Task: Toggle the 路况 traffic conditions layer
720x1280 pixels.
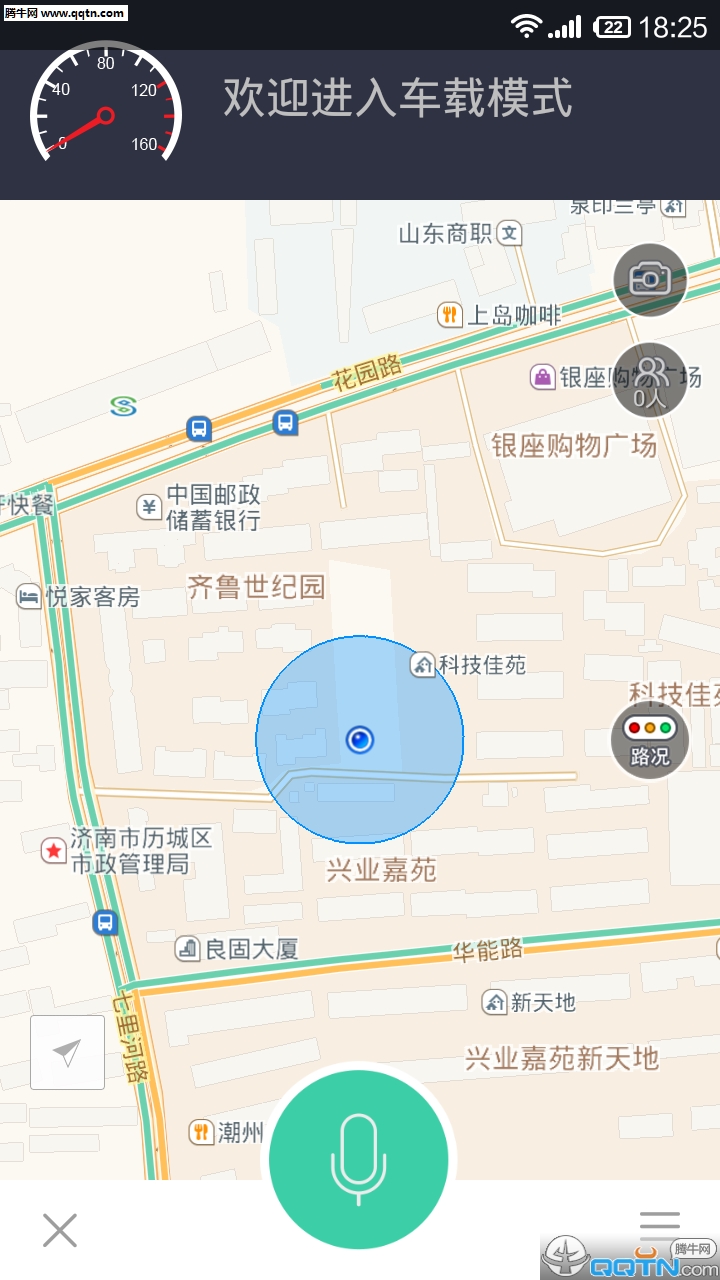Action: pos(650,740)
